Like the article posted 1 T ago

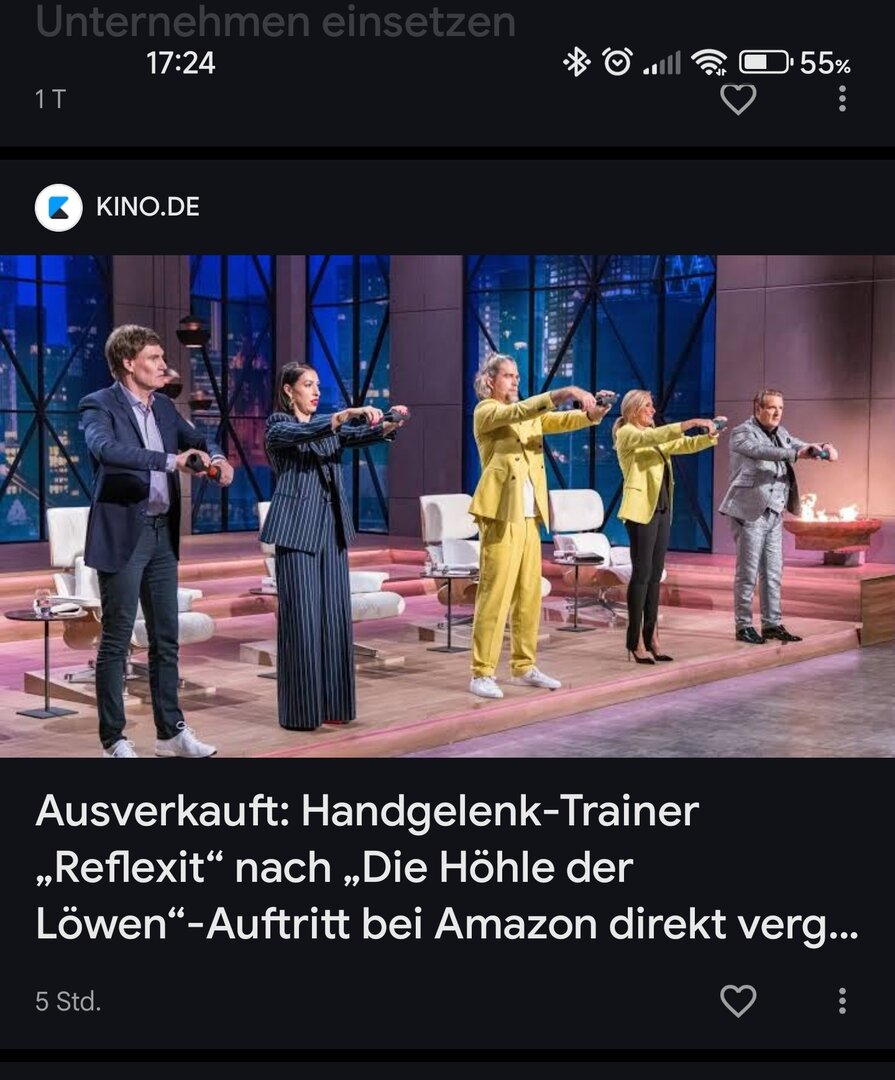point(738,99)
